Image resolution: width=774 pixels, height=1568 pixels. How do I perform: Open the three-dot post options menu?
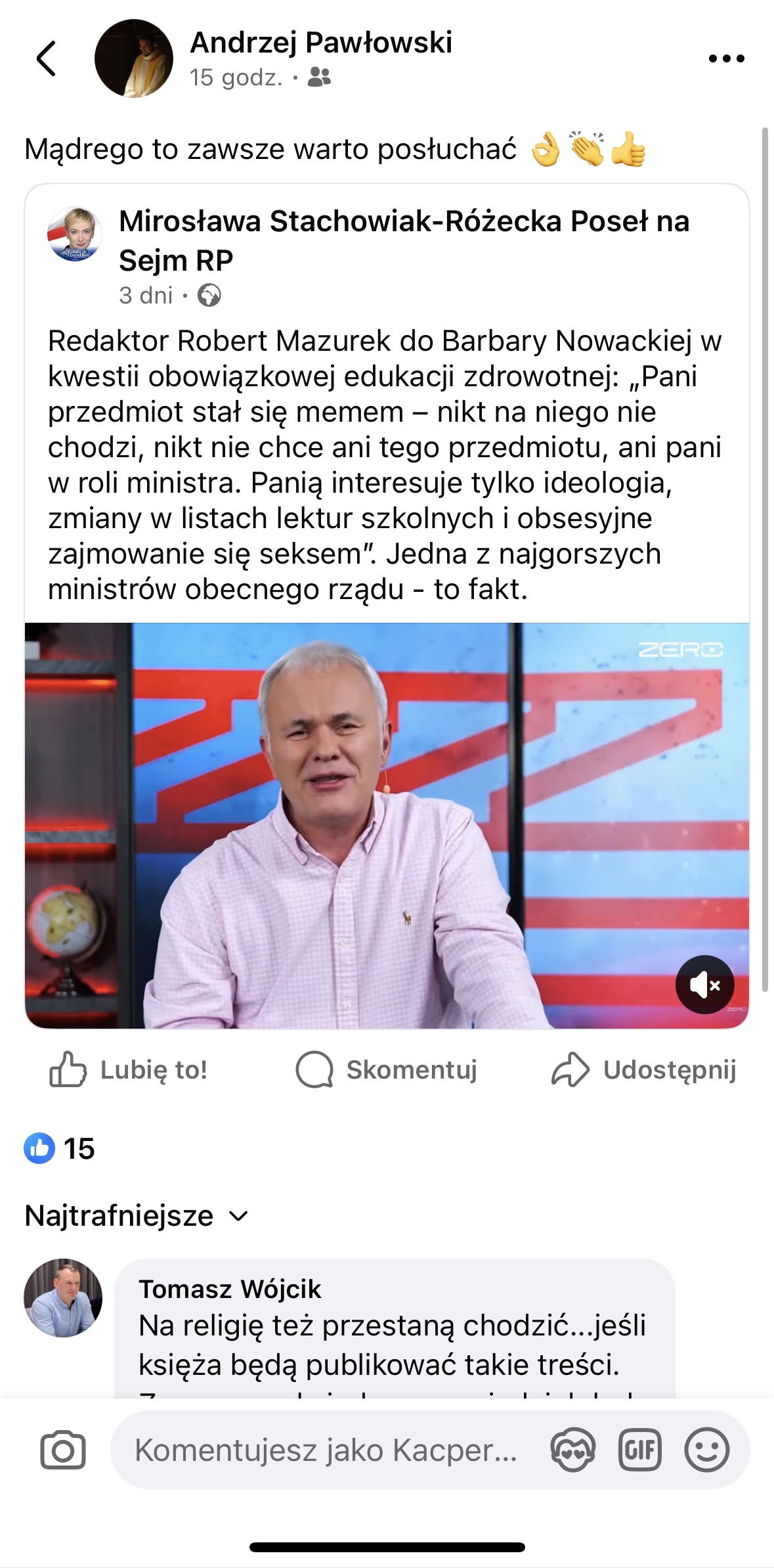pyautogui.click(x=726, y=58)
